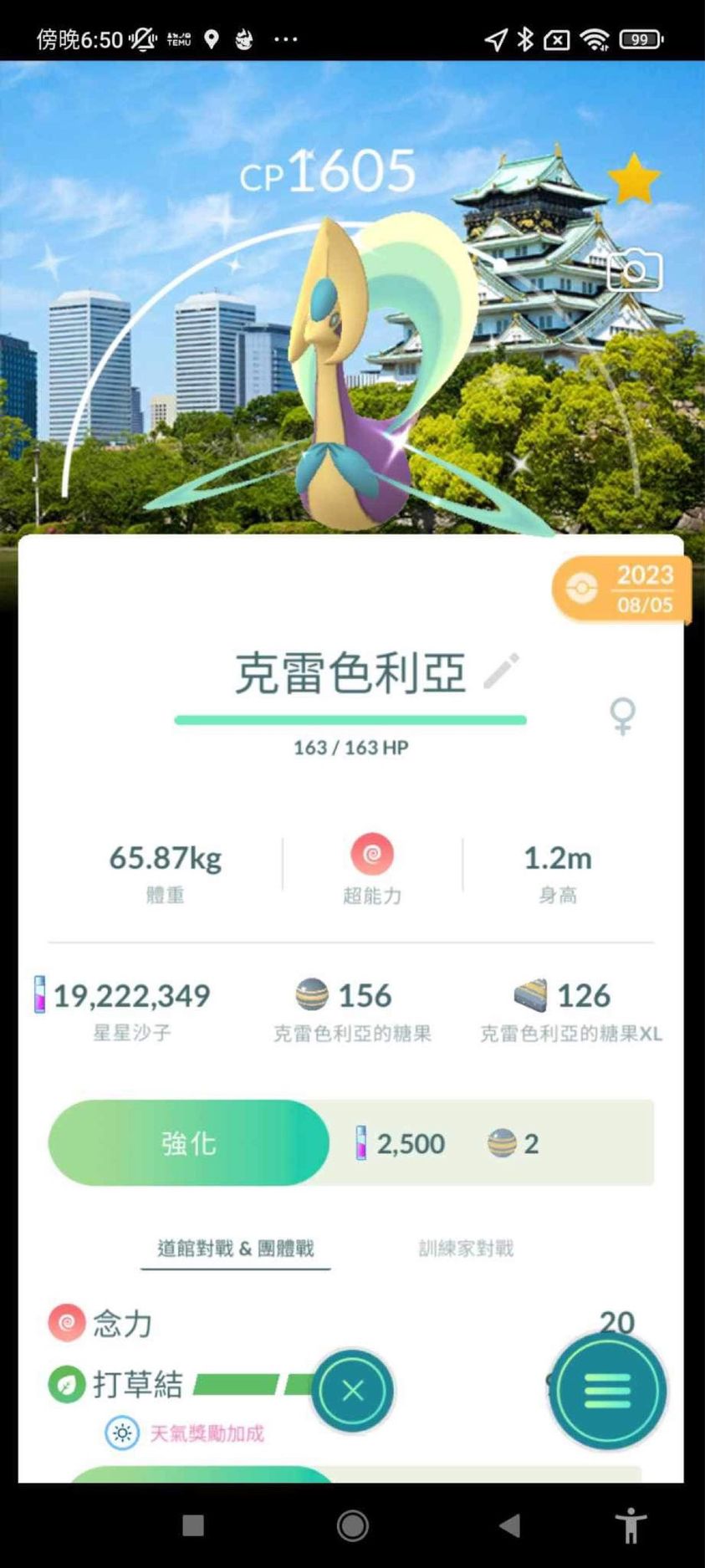The height and width of the screenshot is (1568, 705).
Task: Open the round three-line menu button
Action: [607, 1391]
